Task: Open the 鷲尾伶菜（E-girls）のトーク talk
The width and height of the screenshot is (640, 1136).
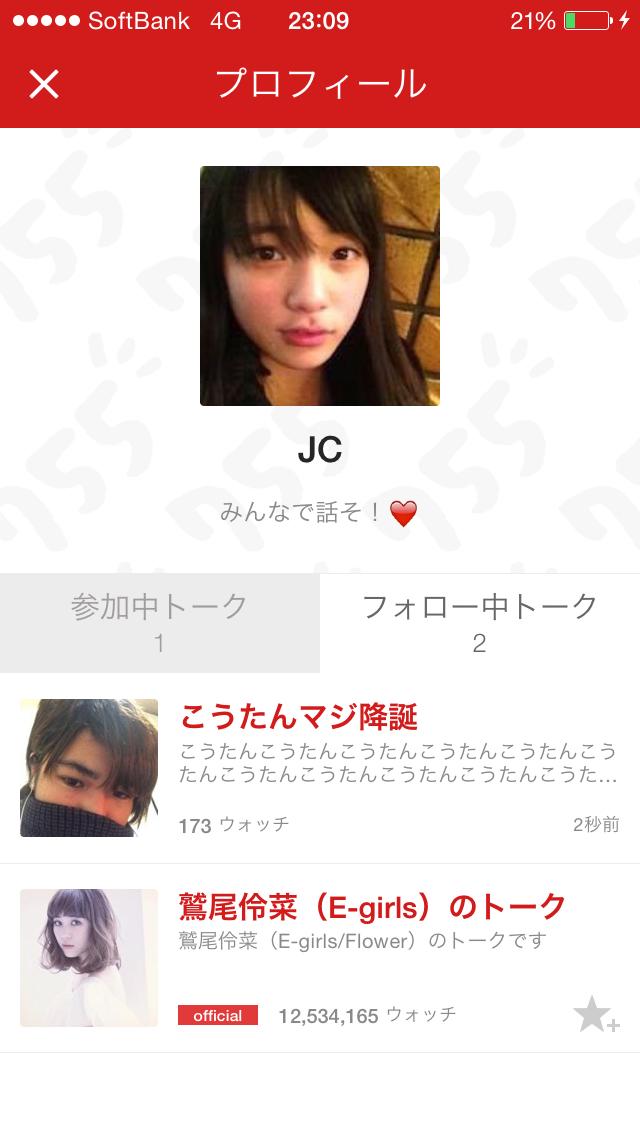Action: (x=372, y=906)
